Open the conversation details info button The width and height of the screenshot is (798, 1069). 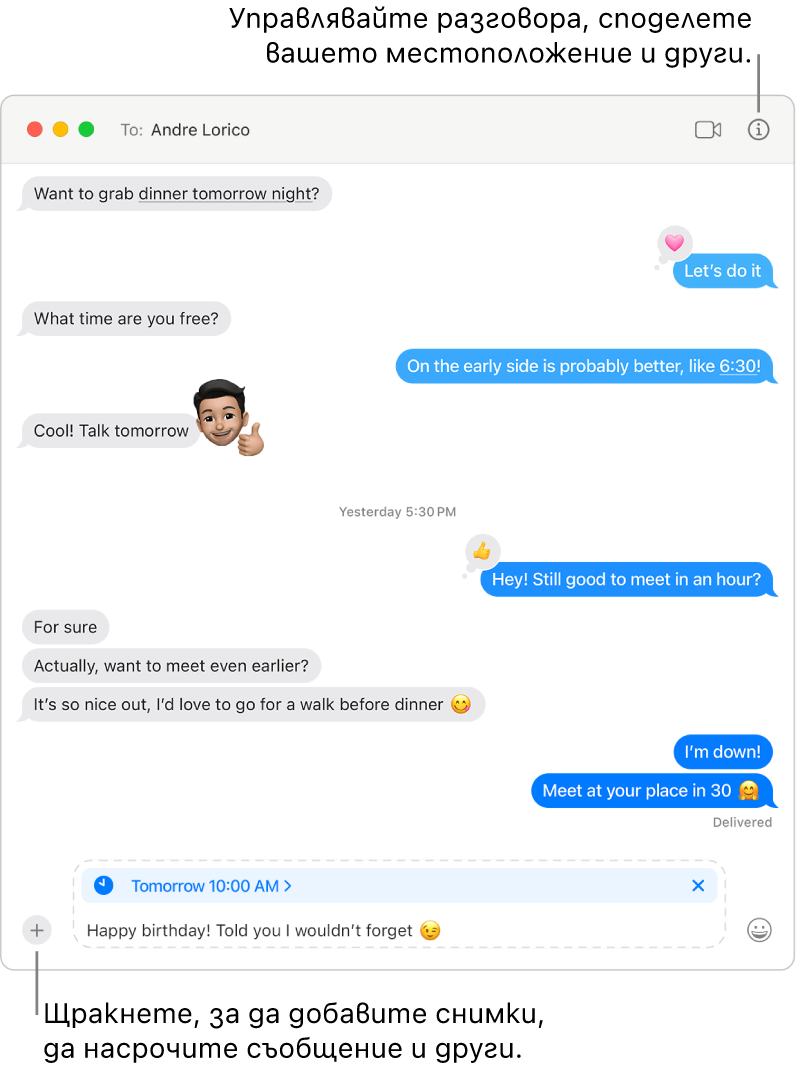point(759,130)
